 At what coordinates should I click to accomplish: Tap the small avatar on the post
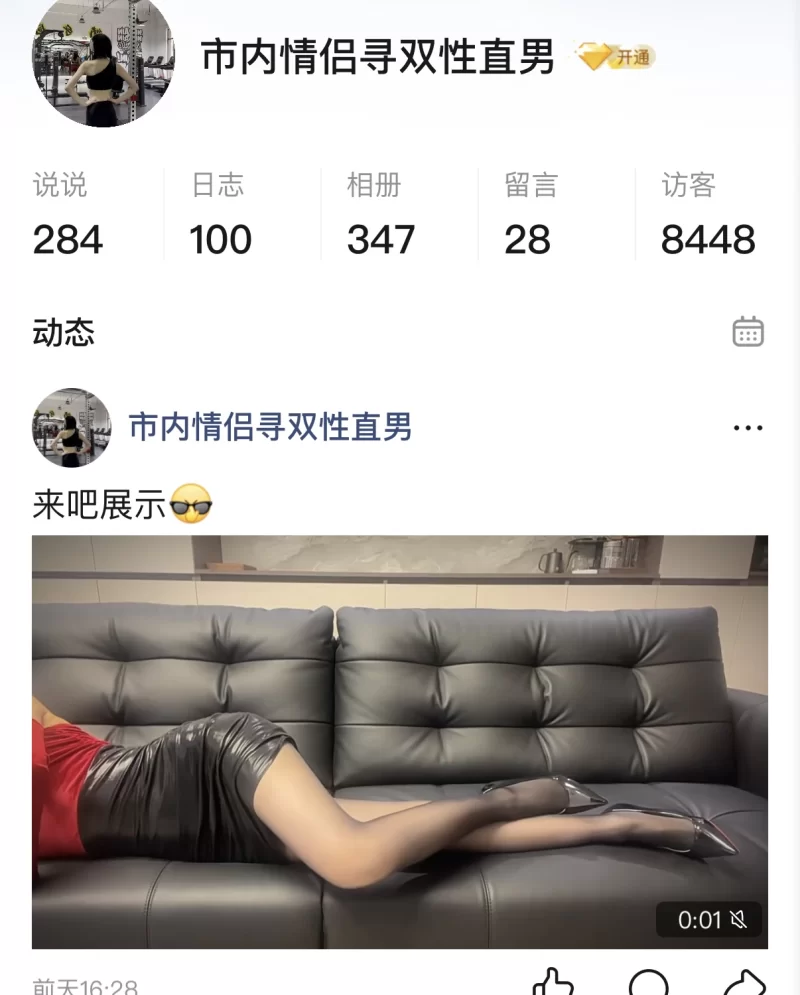(x=71, y=428)
